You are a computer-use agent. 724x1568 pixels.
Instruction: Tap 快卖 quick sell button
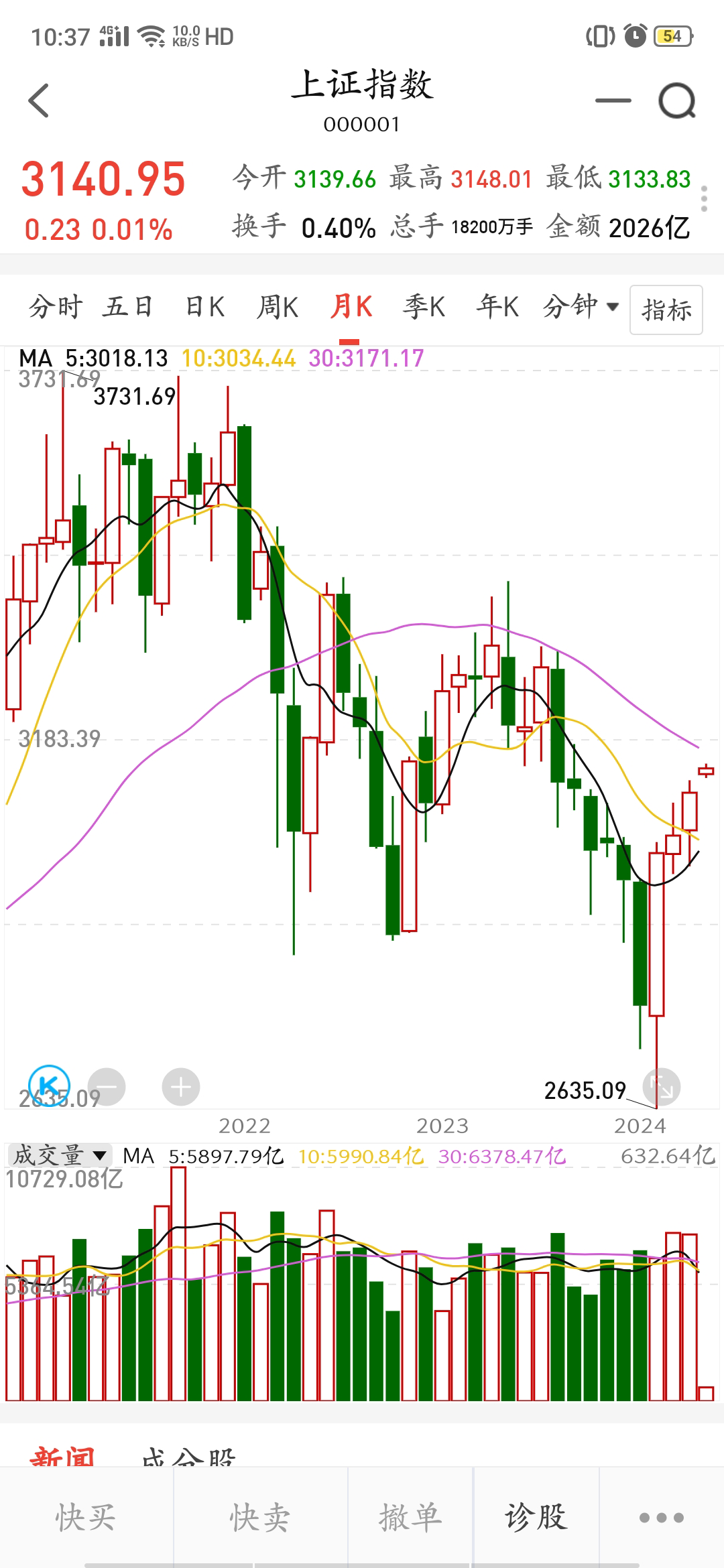(260, 1517)
